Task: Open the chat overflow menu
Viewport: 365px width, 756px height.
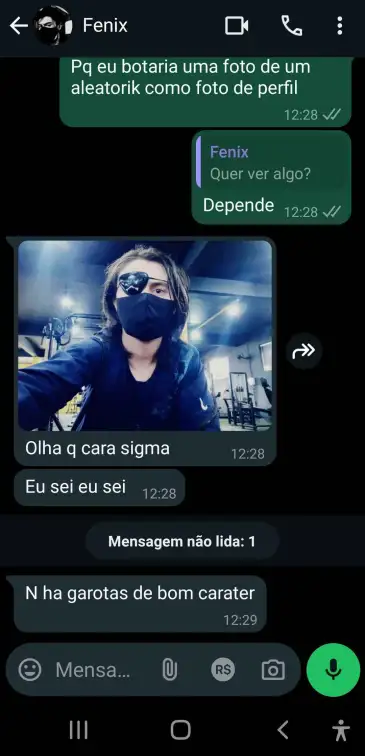Action: click(340, 26)
